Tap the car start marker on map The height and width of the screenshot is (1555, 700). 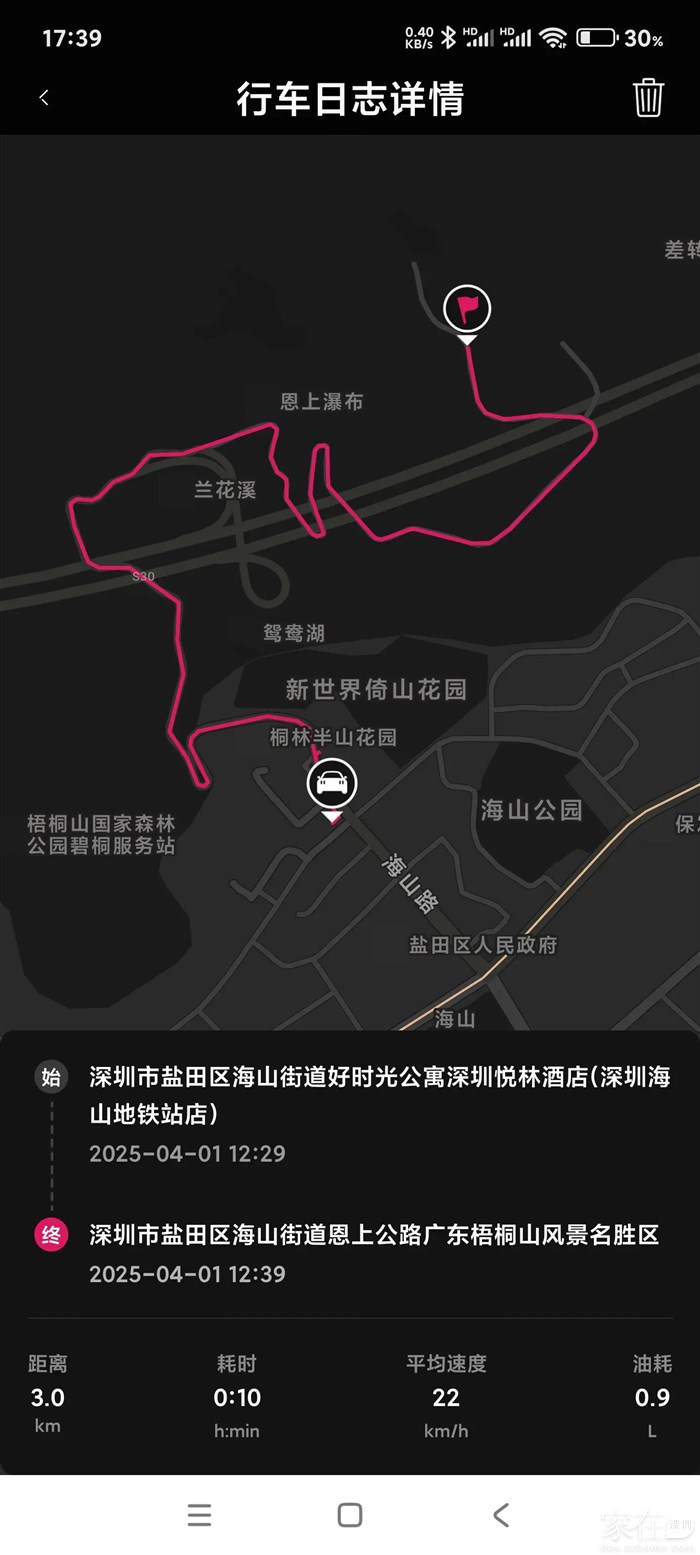click(332, 783)
